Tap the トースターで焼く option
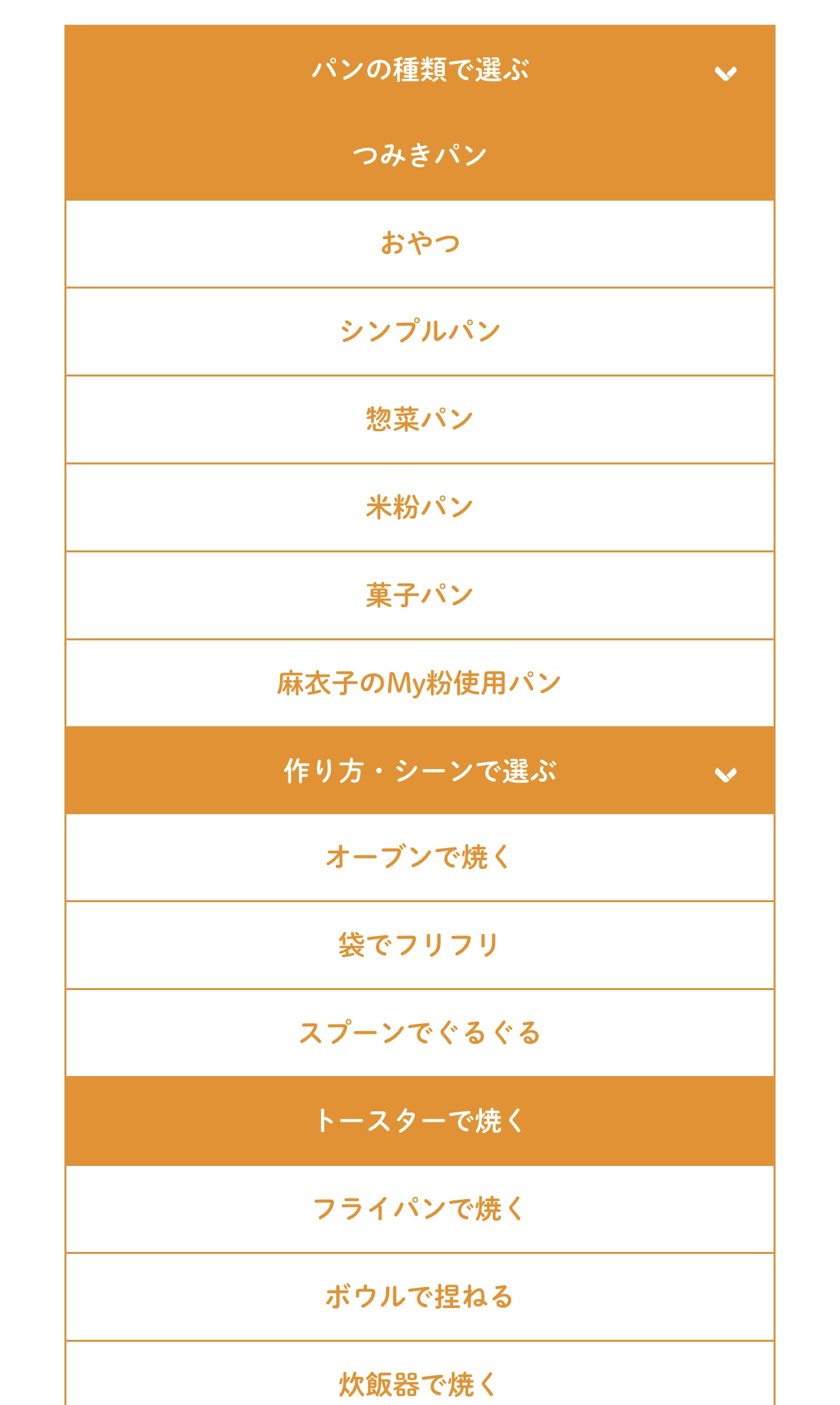Screen dimensions: 840x1405 pyautogui.click(x=420, y=1121)
